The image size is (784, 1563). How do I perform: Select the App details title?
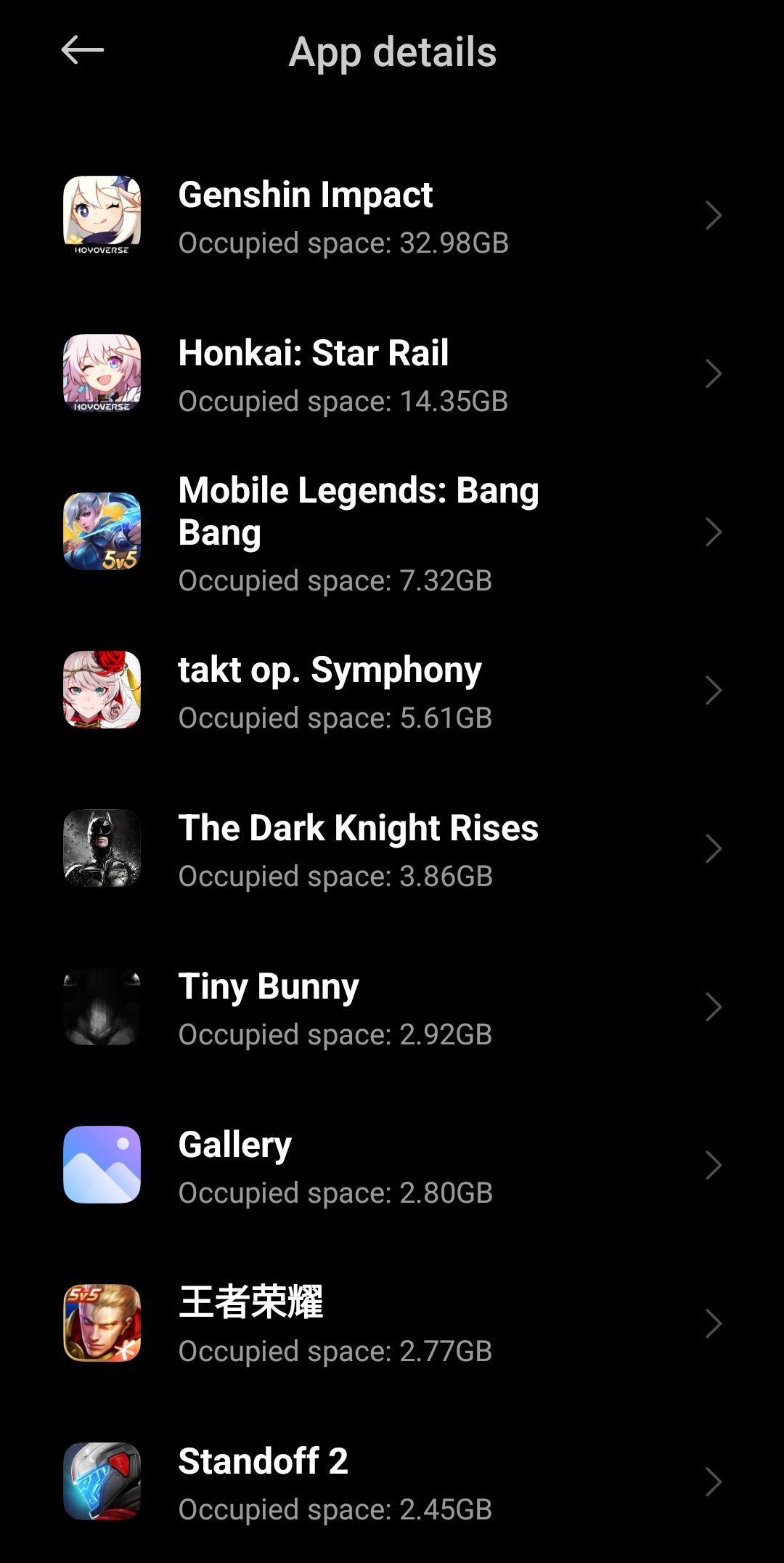click(392, 52)
